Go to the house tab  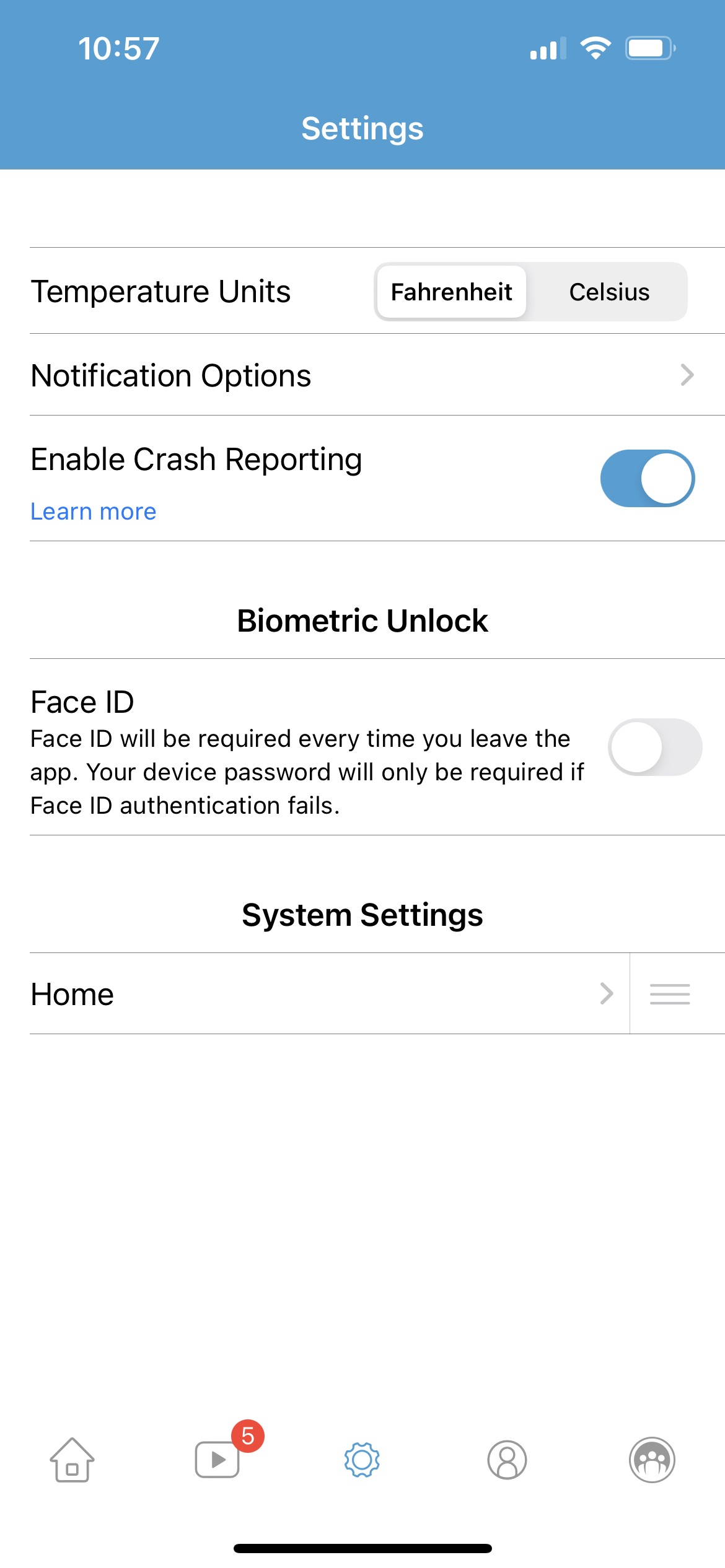[x=72, y=1460]
